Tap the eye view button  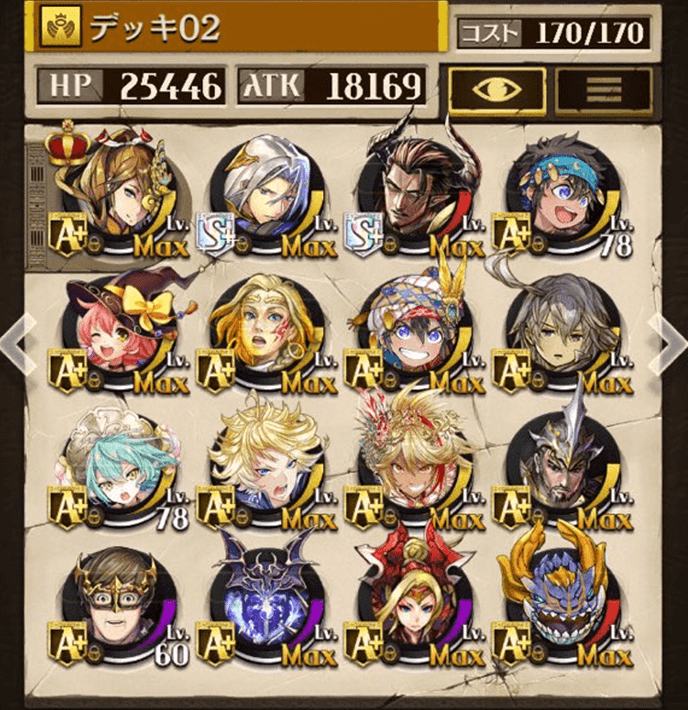497,89
